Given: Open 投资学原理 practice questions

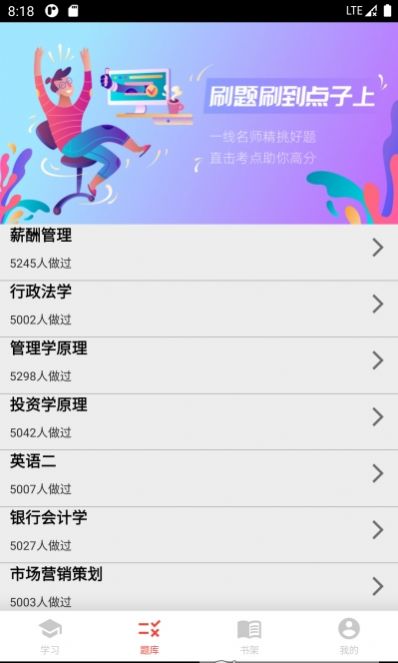Looking at the screenshot, I should pyautogui.click(x=199, y=422).
